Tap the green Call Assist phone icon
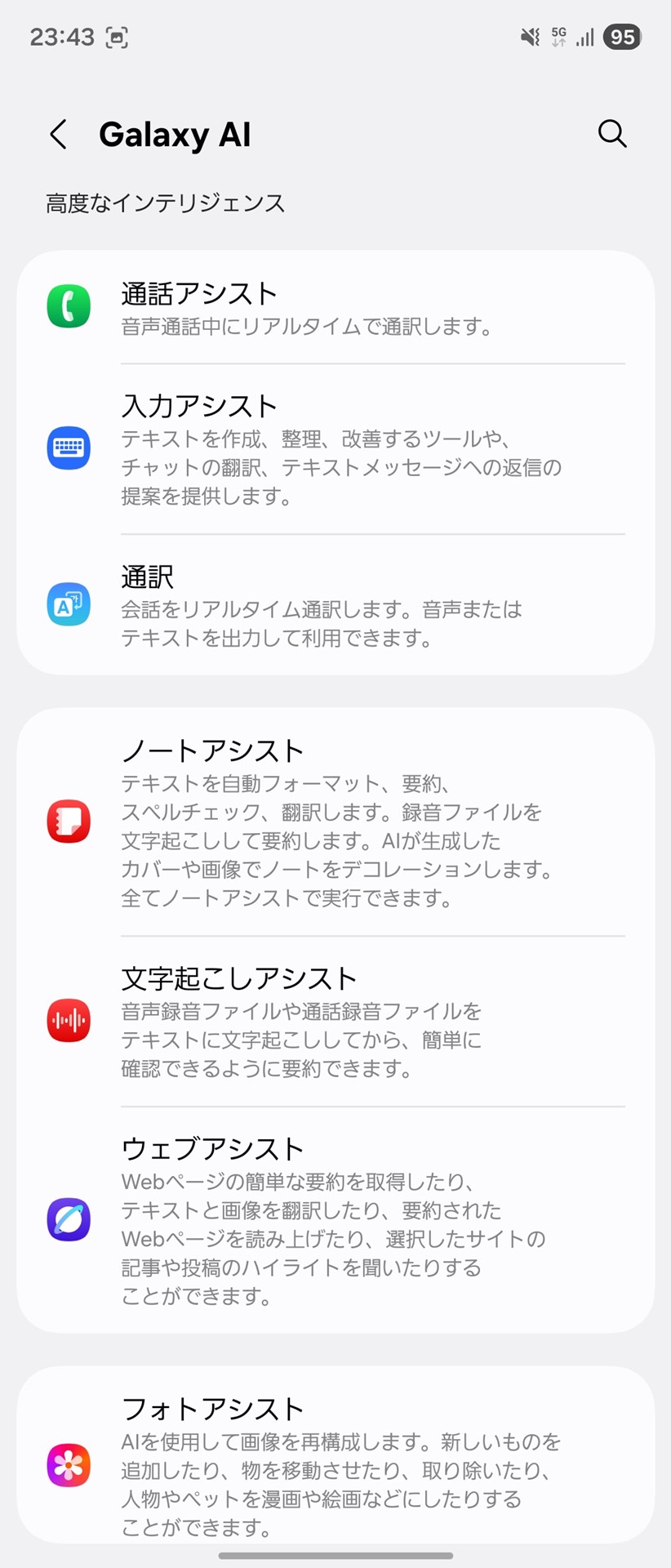 click(69, 305)
